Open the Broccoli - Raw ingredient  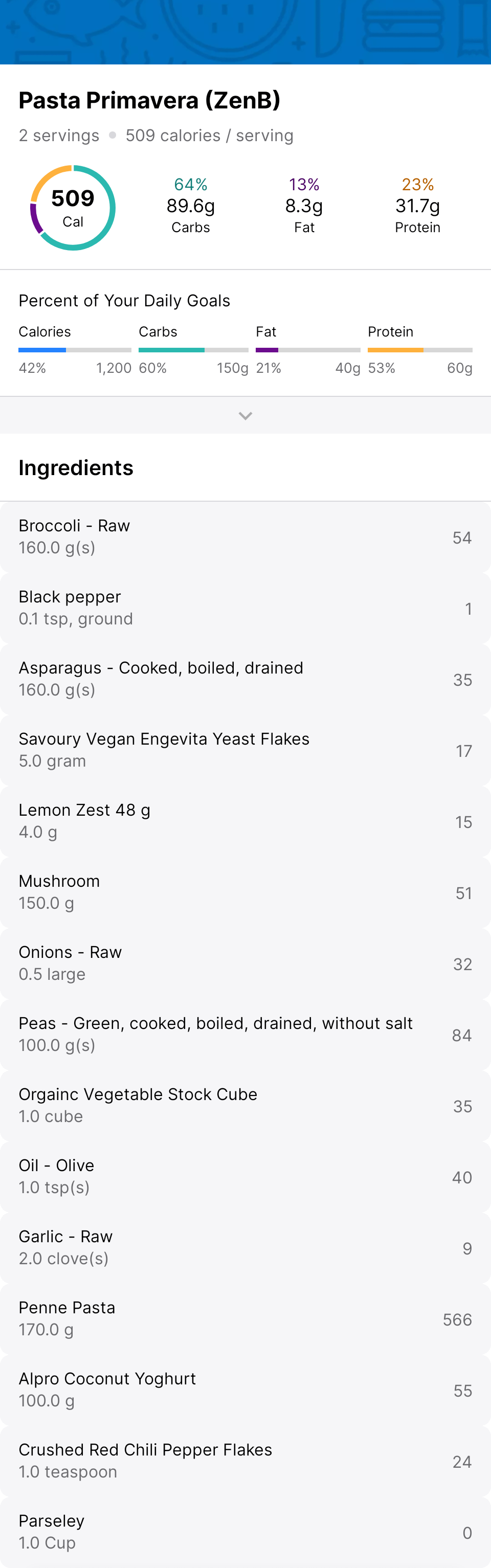click(245, 537)
